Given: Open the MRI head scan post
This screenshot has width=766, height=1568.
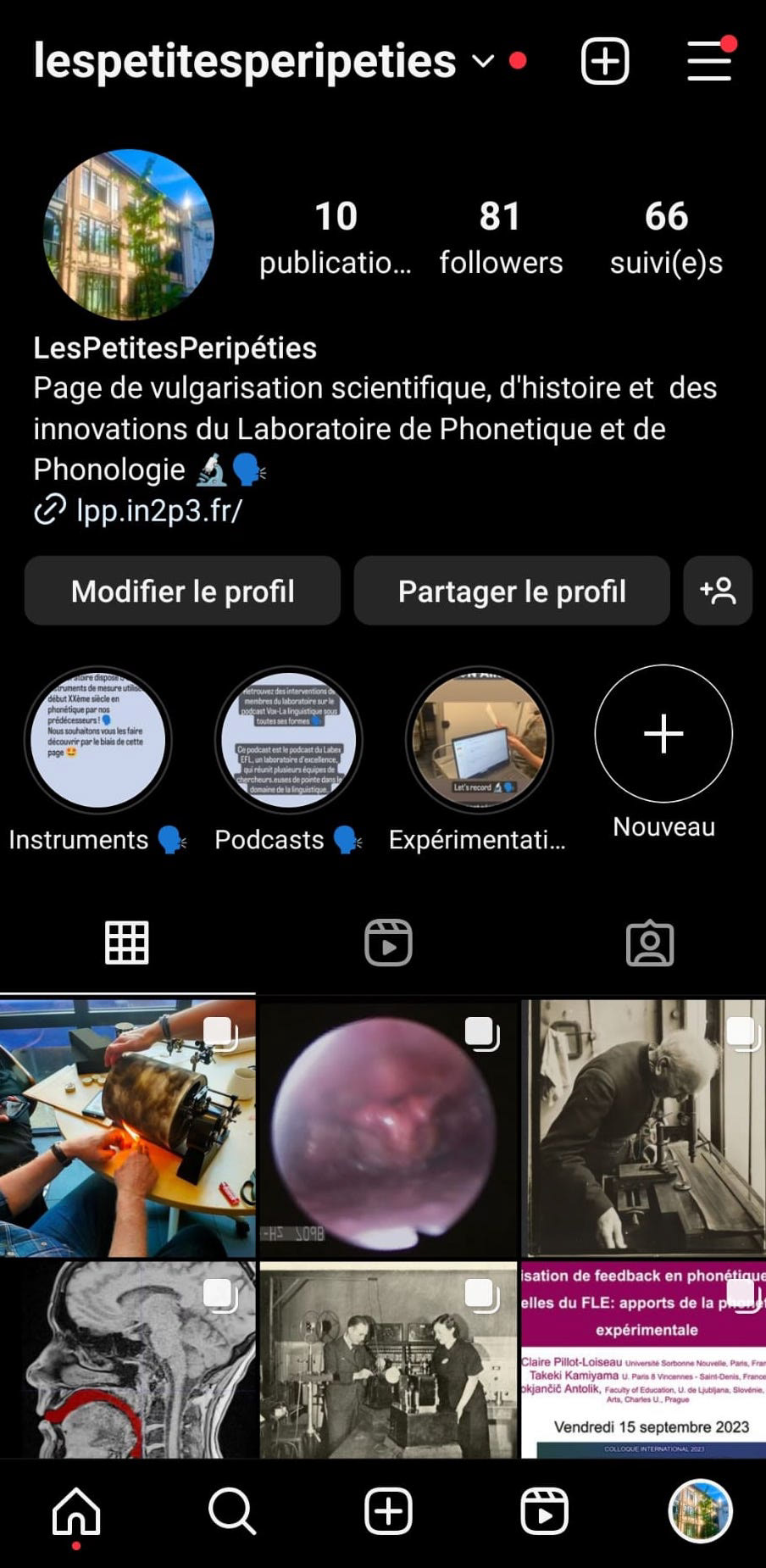Looking at the screenshot, I should tap(128, 1359).
